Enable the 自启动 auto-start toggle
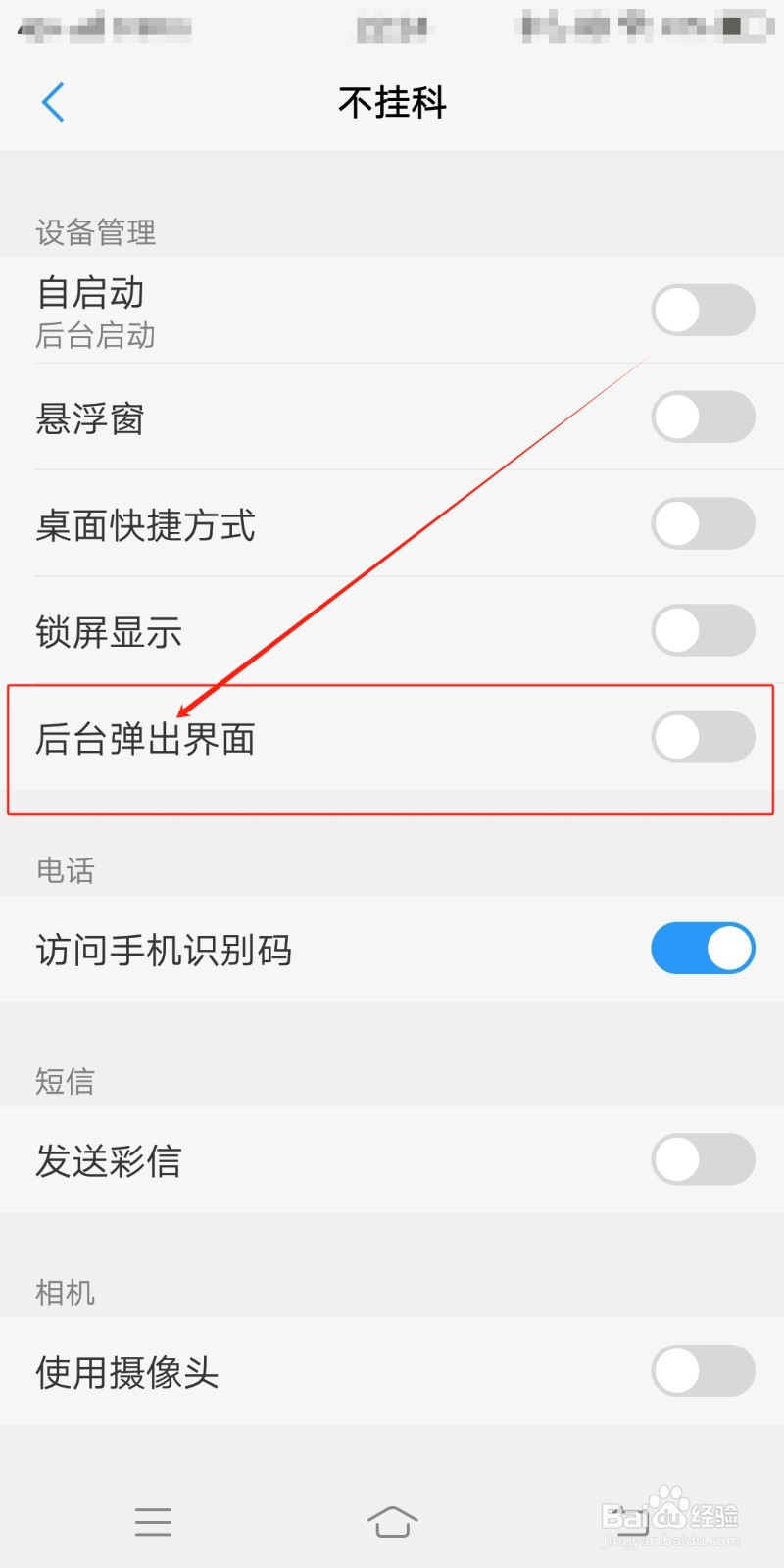 click(x=703, y=310)
